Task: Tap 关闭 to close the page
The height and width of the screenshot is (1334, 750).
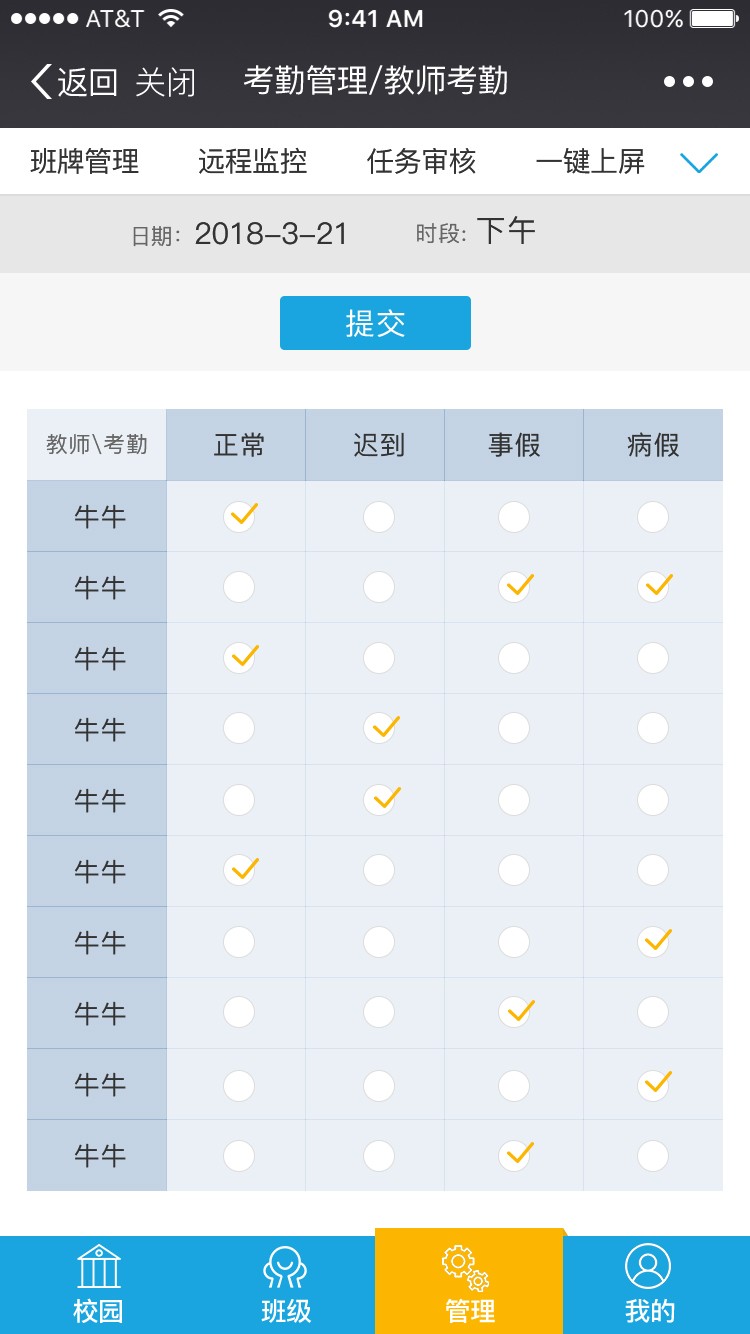Action: pyautogui.click(x=166, y=82)
